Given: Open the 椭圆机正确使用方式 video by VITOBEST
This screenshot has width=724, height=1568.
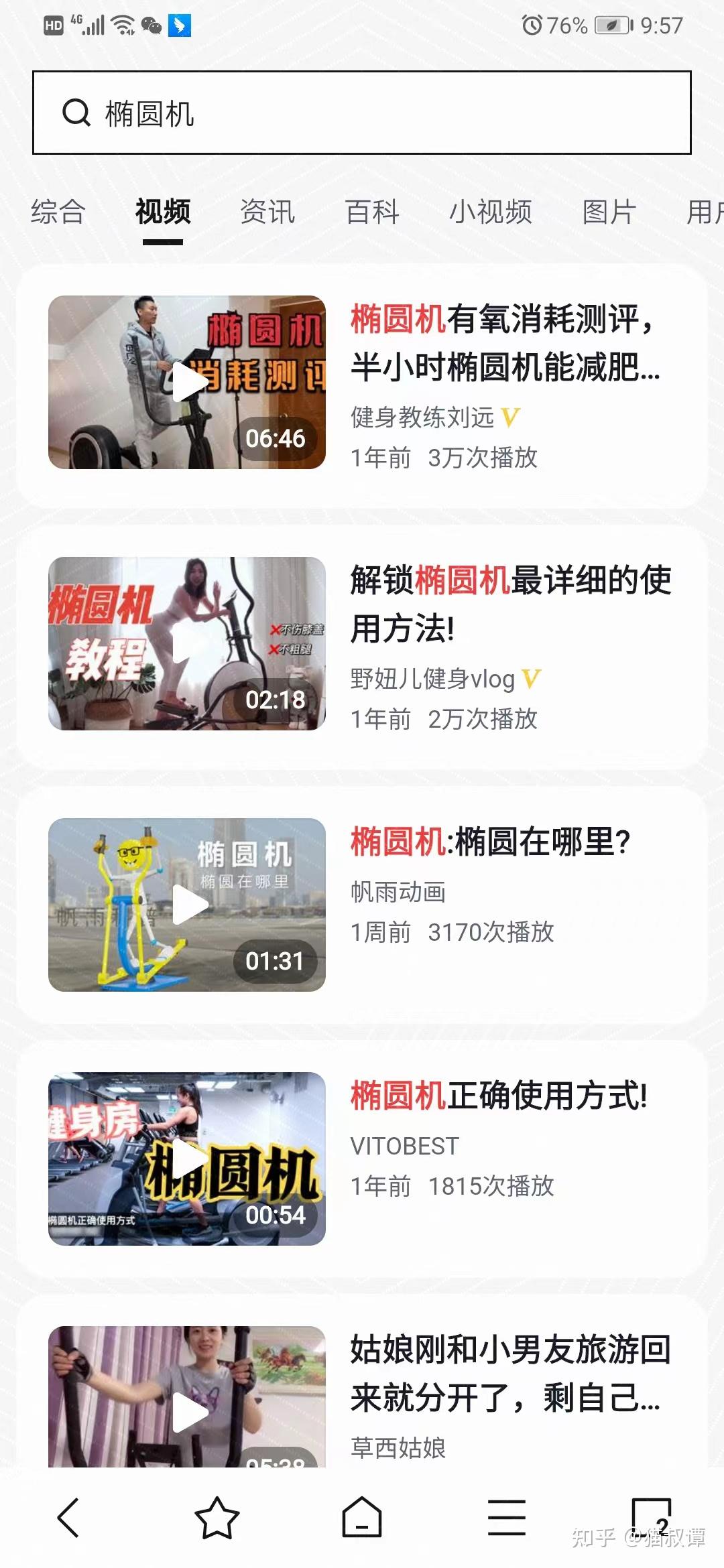Looking at the screenshot, I should pyautogui.click(x=187, y=1159).
